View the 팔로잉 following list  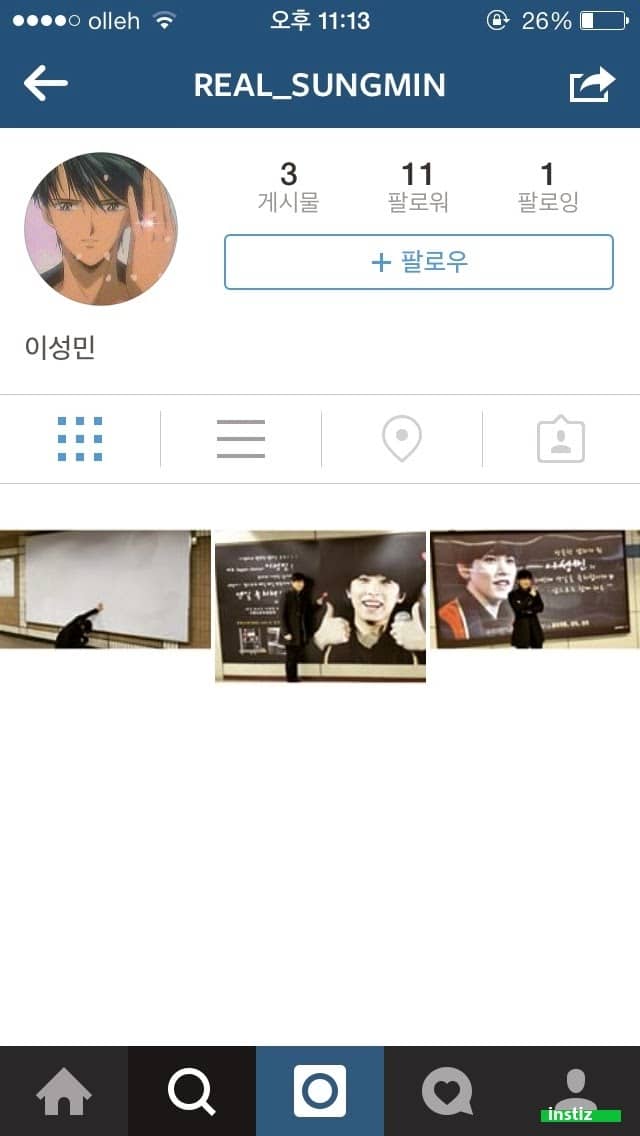547,187
